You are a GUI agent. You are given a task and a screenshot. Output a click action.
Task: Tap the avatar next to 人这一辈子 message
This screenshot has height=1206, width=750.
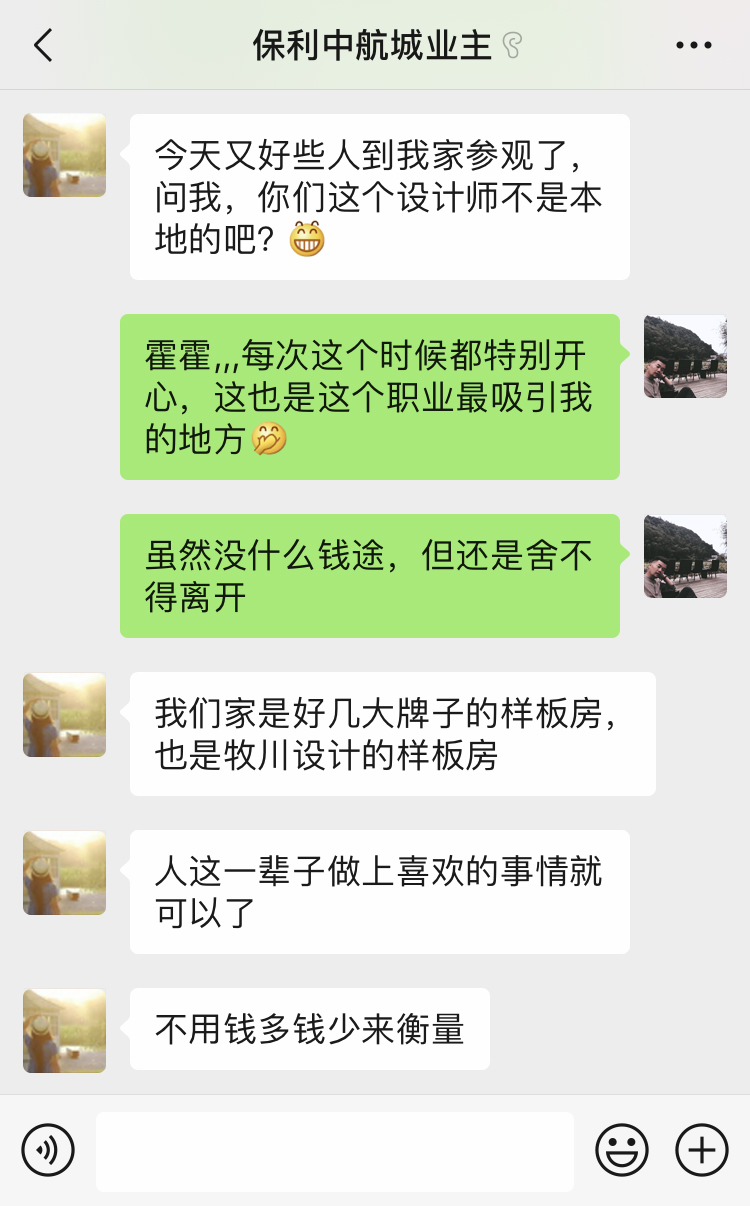pos(64,873)
